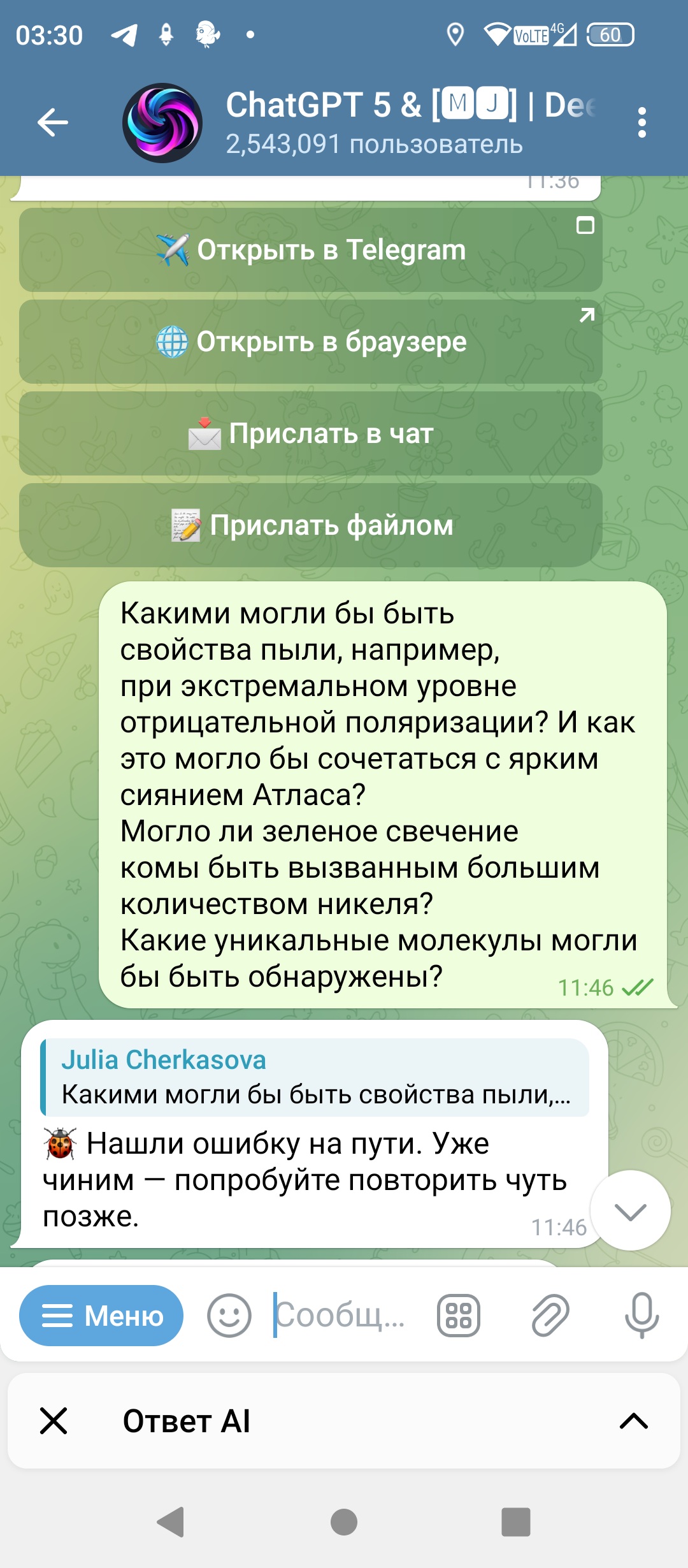This screenshot has width=688, height=1568.
Task: Choose 'Прислать файлом'
Action: [311, 525]
